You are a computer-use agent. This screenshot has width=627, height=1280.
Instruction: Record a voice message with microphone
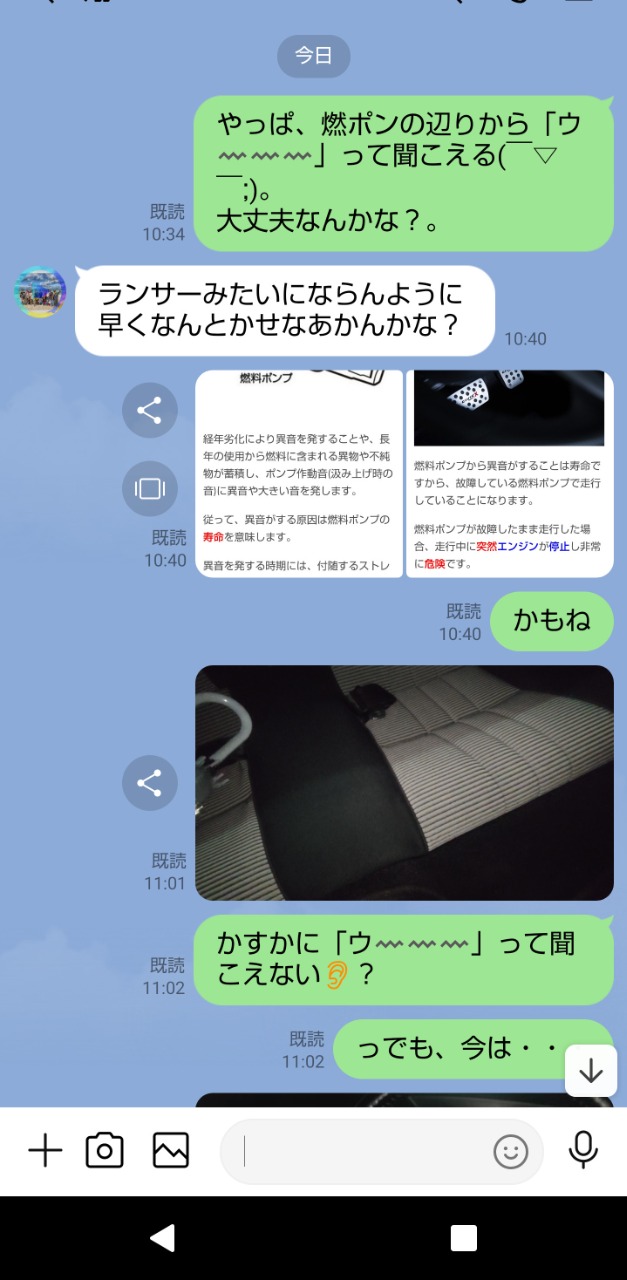[583, 1151]
